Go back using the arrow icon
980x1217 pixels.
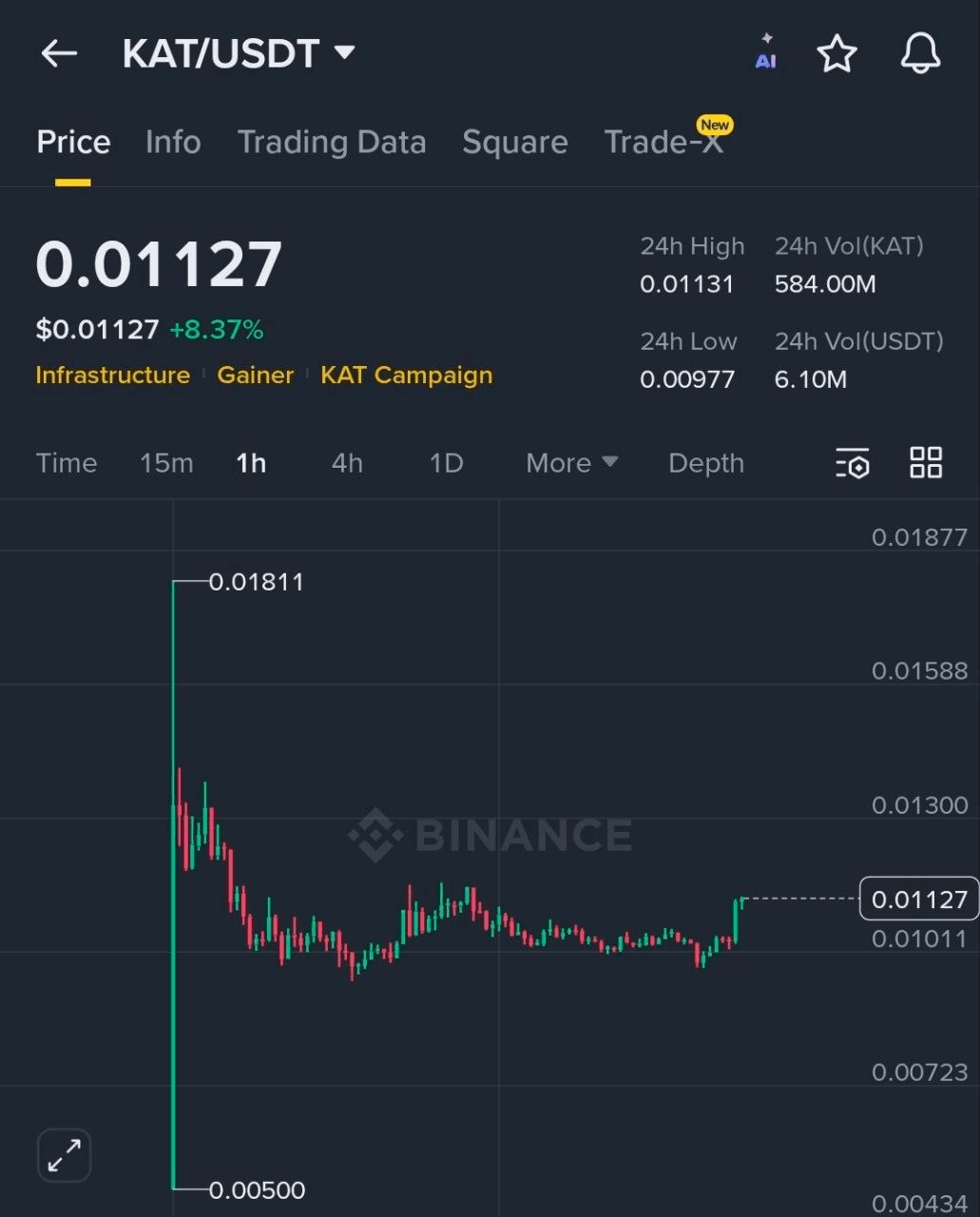coord(59,54)
